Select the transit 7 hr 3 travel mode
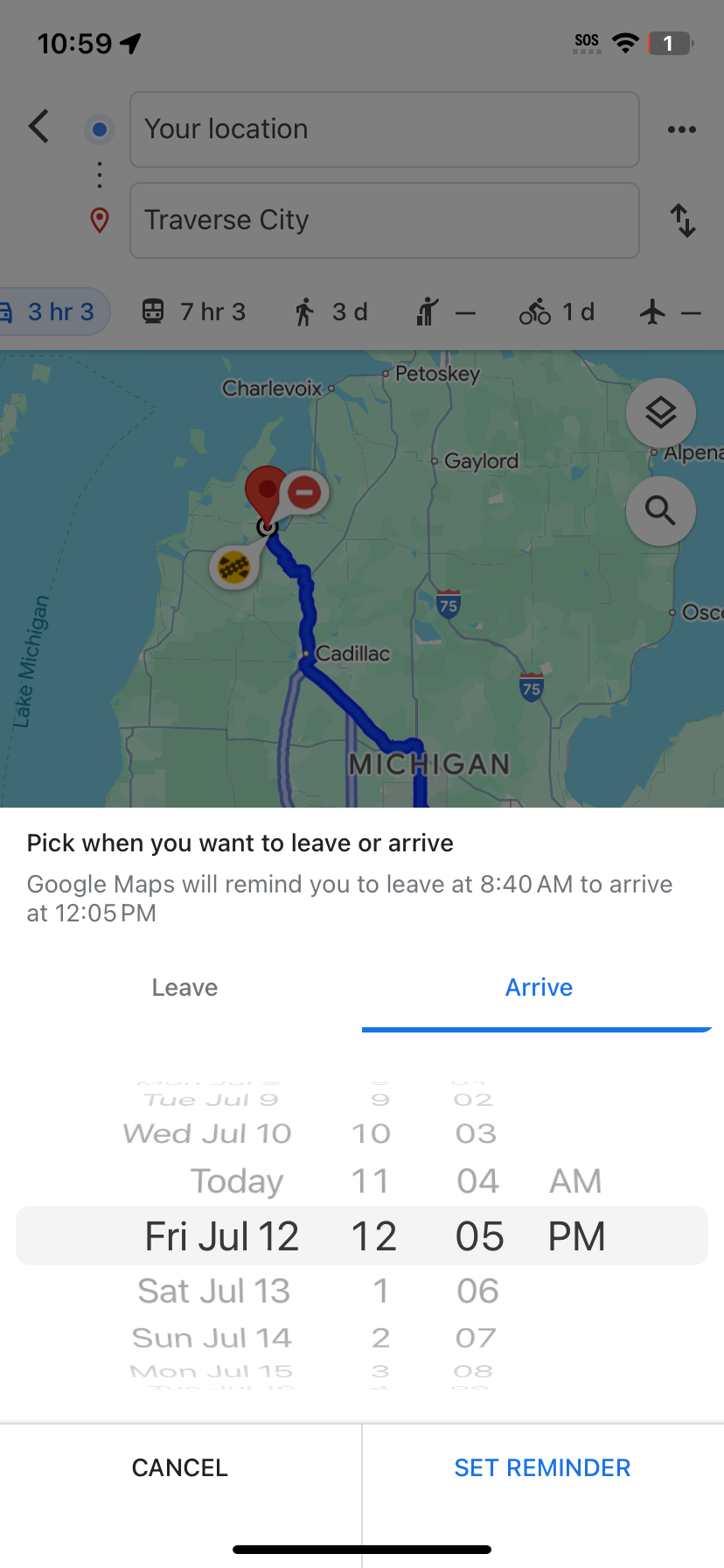Image resolution: width=724 pixels, height=1568 pixels. (x=194, y=311)
